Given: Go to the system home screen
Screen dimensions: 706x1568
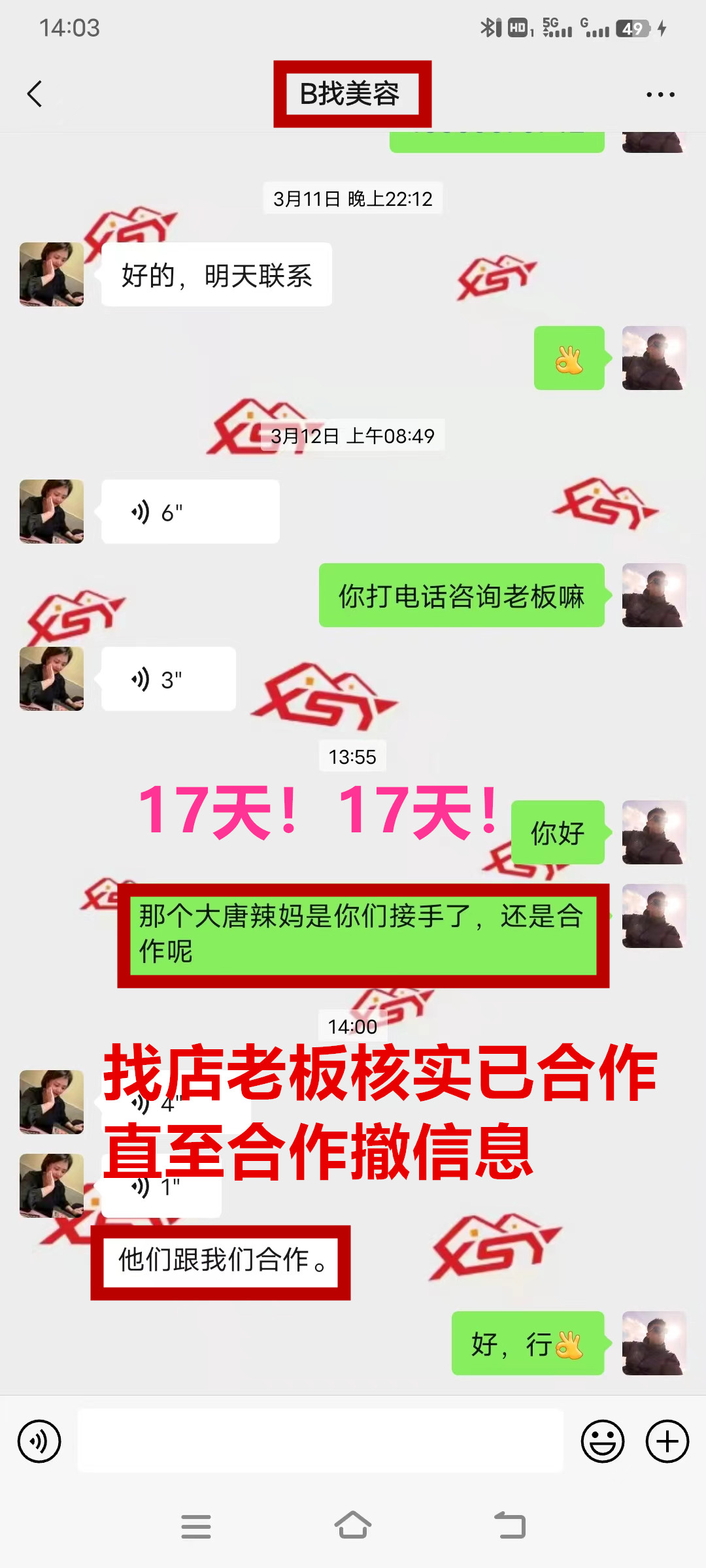Looking at the screenshot, I should pyautogui.click(x=353, y=1526).
